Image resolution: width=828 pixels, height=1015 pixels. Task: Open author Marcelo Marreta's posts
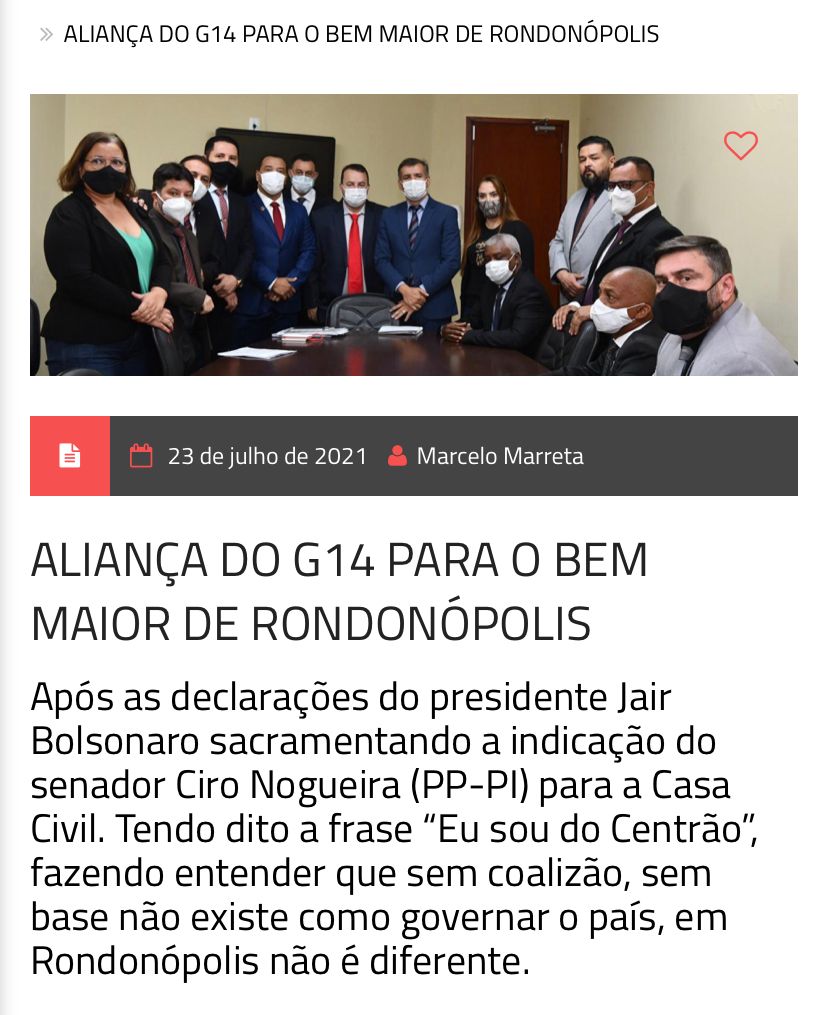[x=499, y=457]
